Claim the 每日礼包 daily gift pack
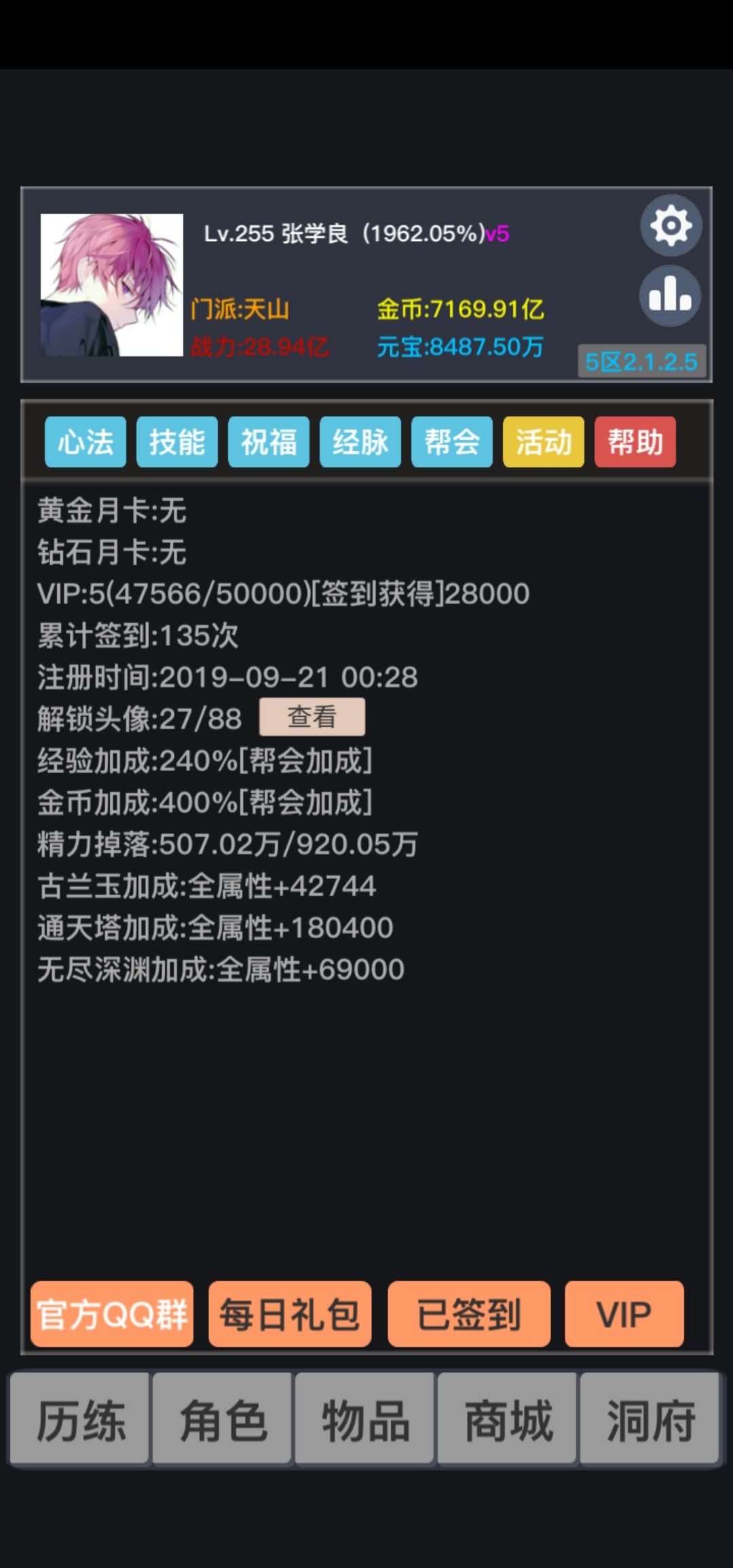The height and width of the screenshot is (1568, 733). pyautogui.click(x=290, y=1314)
